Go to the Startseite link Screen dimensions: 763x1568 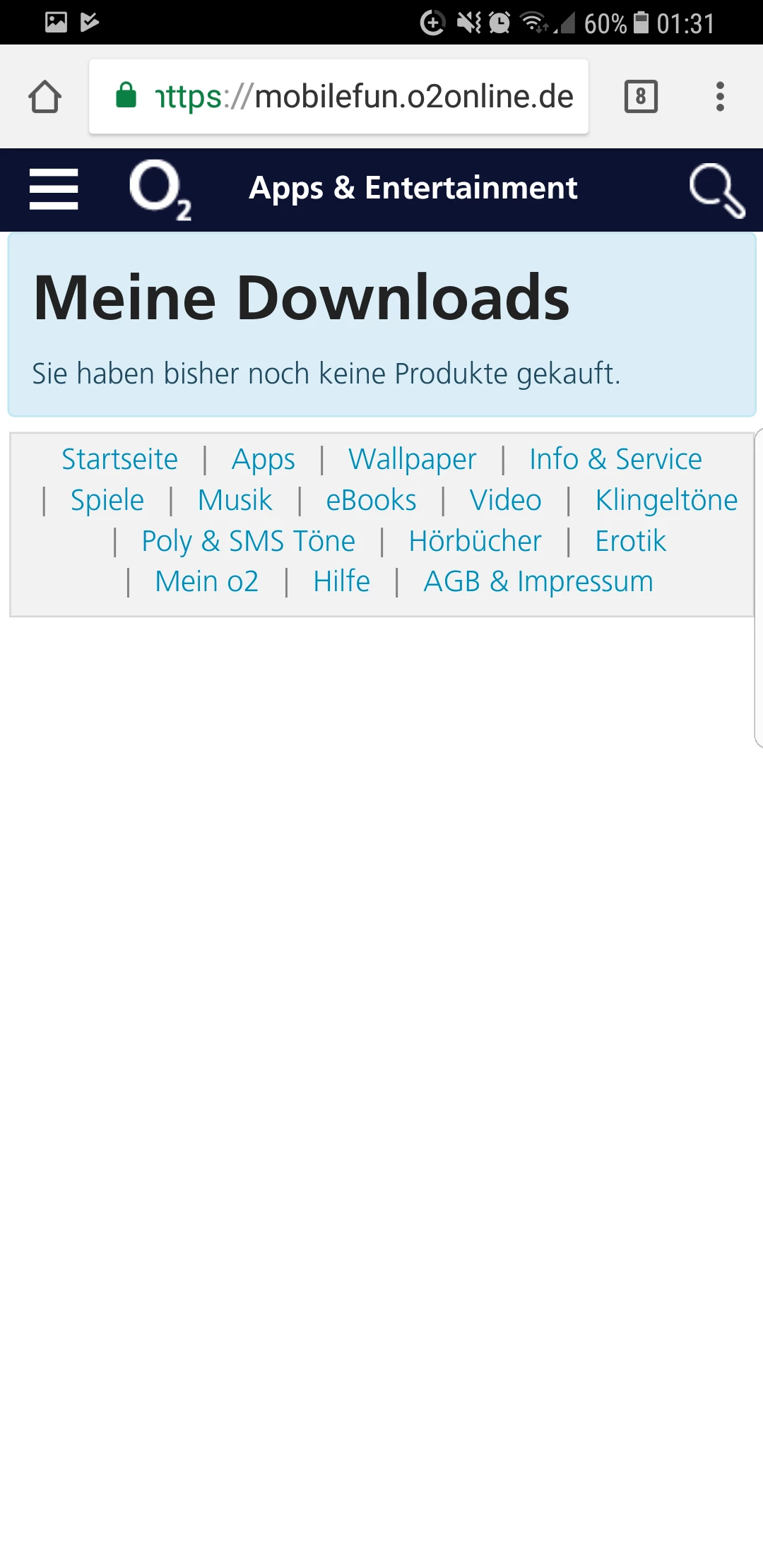[x=119, y=459]
